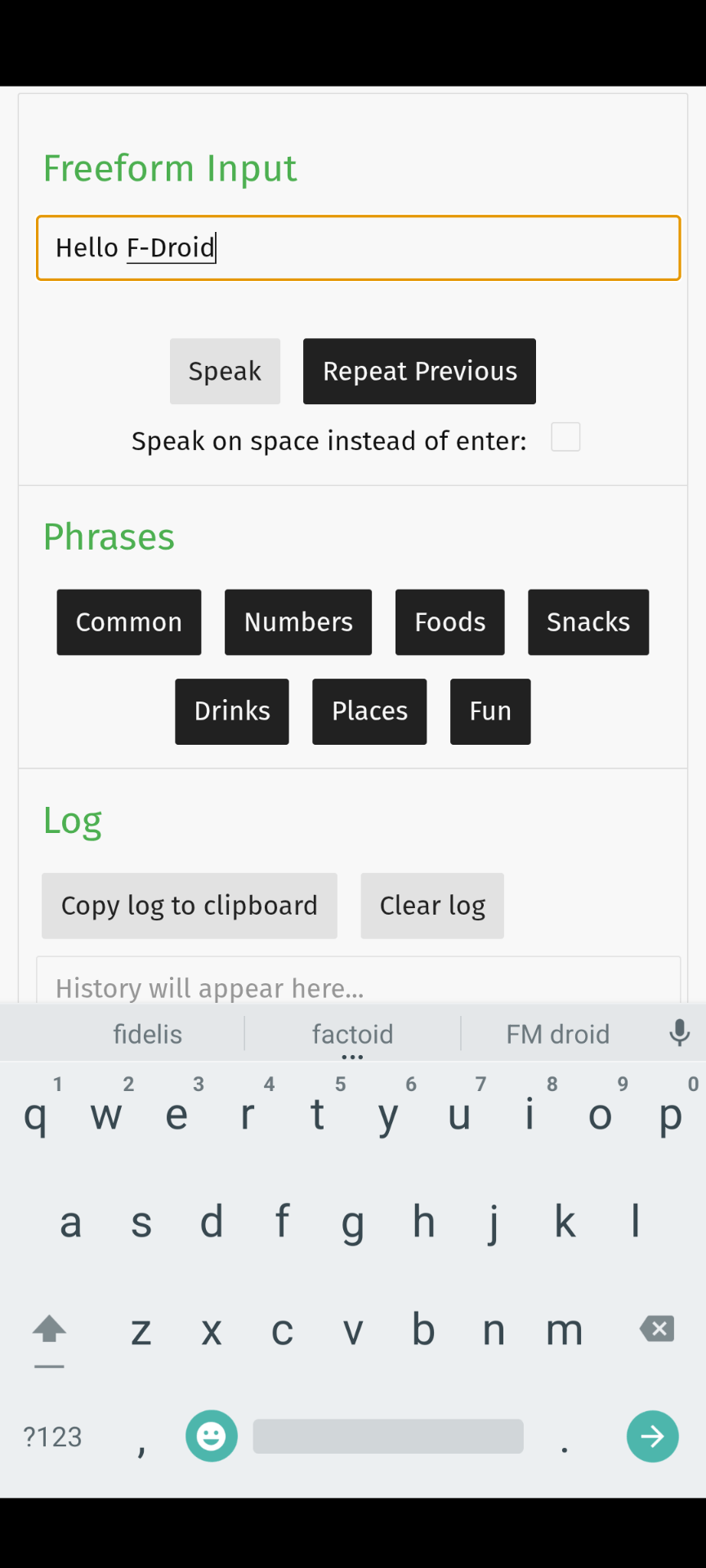Clear the log history
706x1568 pixels.
tap(432, 906)
